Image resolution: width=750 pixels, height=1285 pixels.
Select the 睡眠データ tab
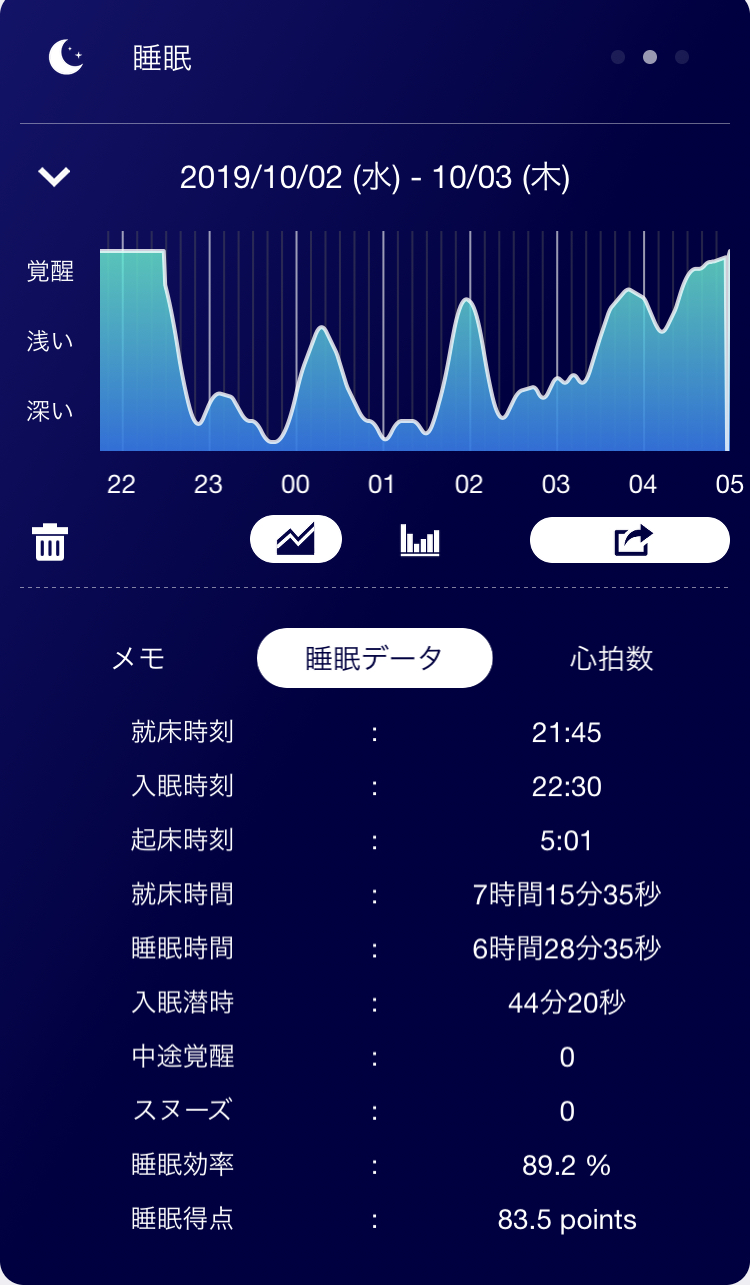[374, 658]
